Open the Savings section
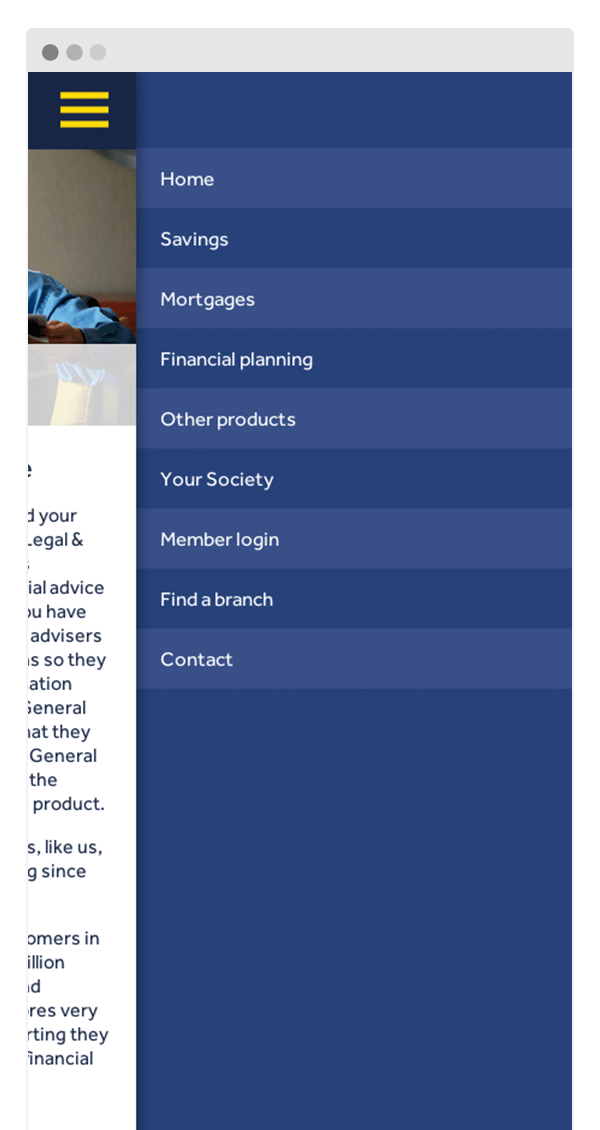Image resolution: width=600 pixels, height=1130 pixels. tap(194, 239)
